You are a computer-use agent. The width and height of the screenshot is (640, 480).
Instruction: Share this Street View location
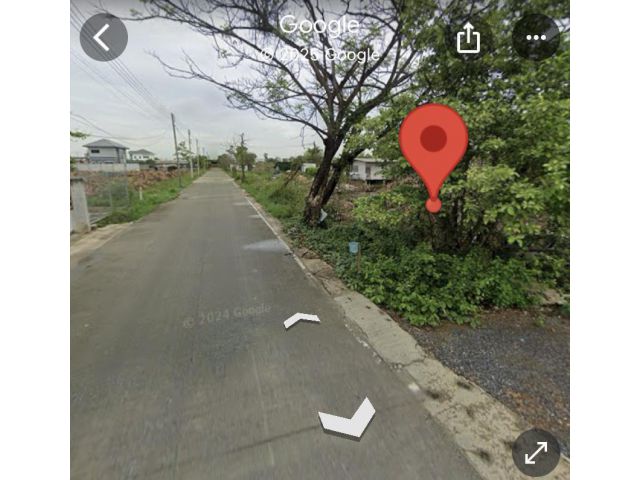click(x=468, y=38)
